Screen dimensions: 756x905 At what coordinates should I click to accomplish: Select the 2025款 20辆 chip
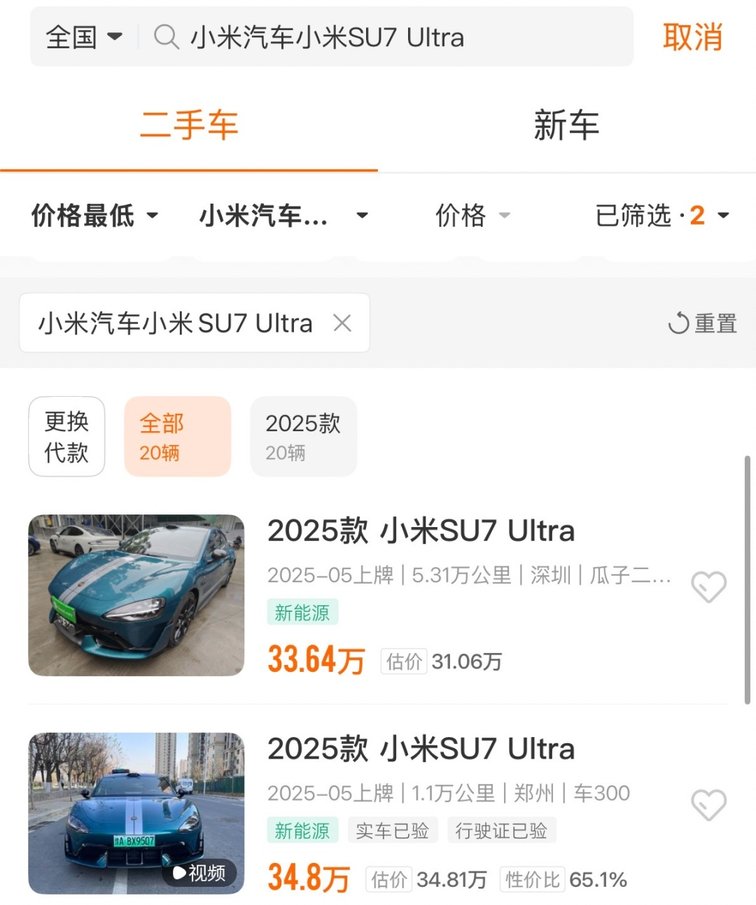pos(303,437)
